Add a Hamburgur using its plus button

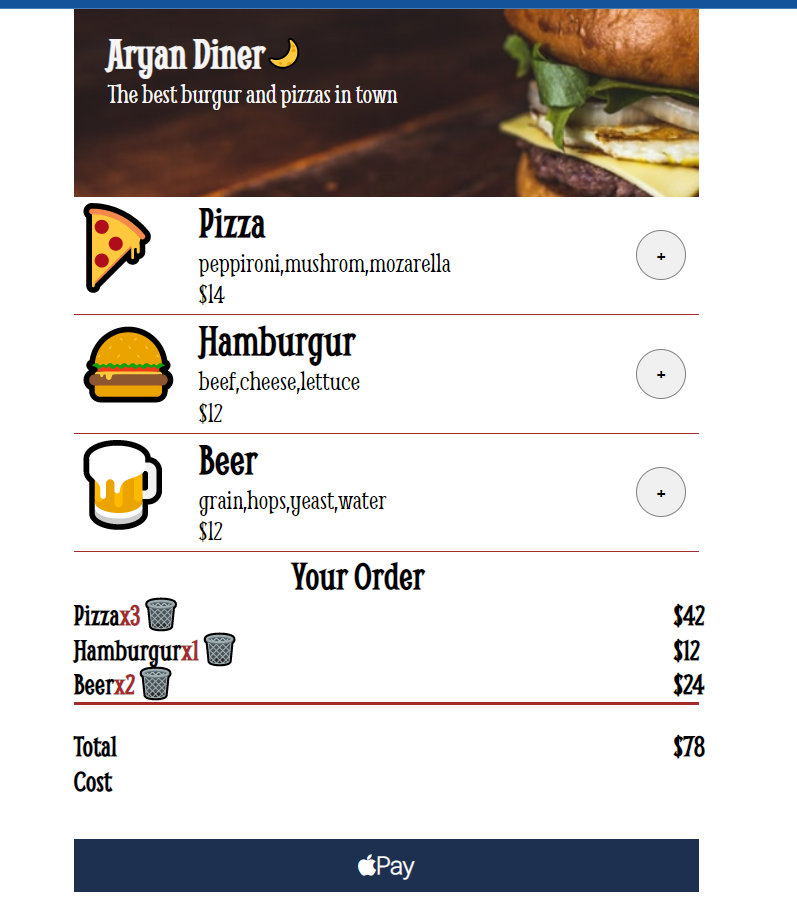click(x=660, y=374)
